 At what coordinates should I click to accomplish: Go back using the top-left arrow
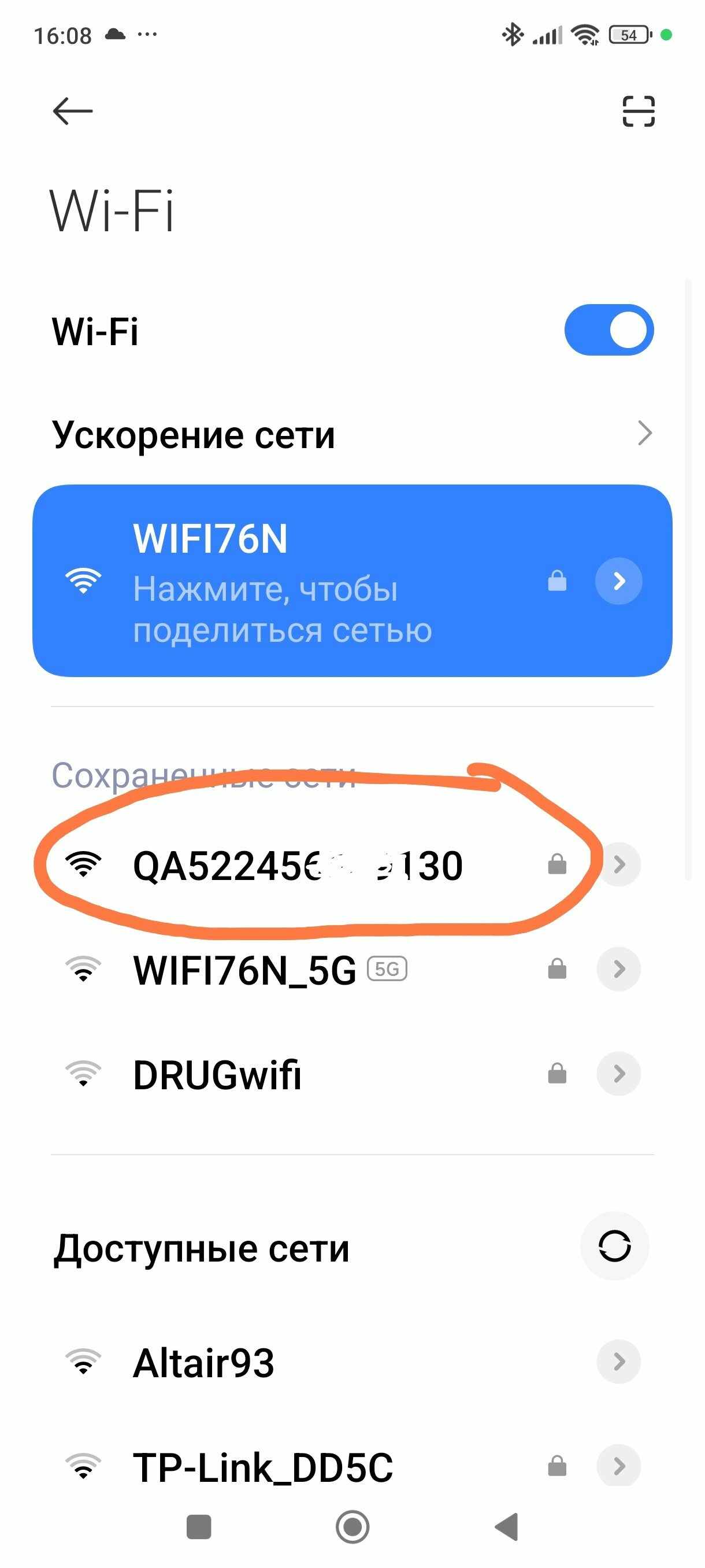point(72,112)
